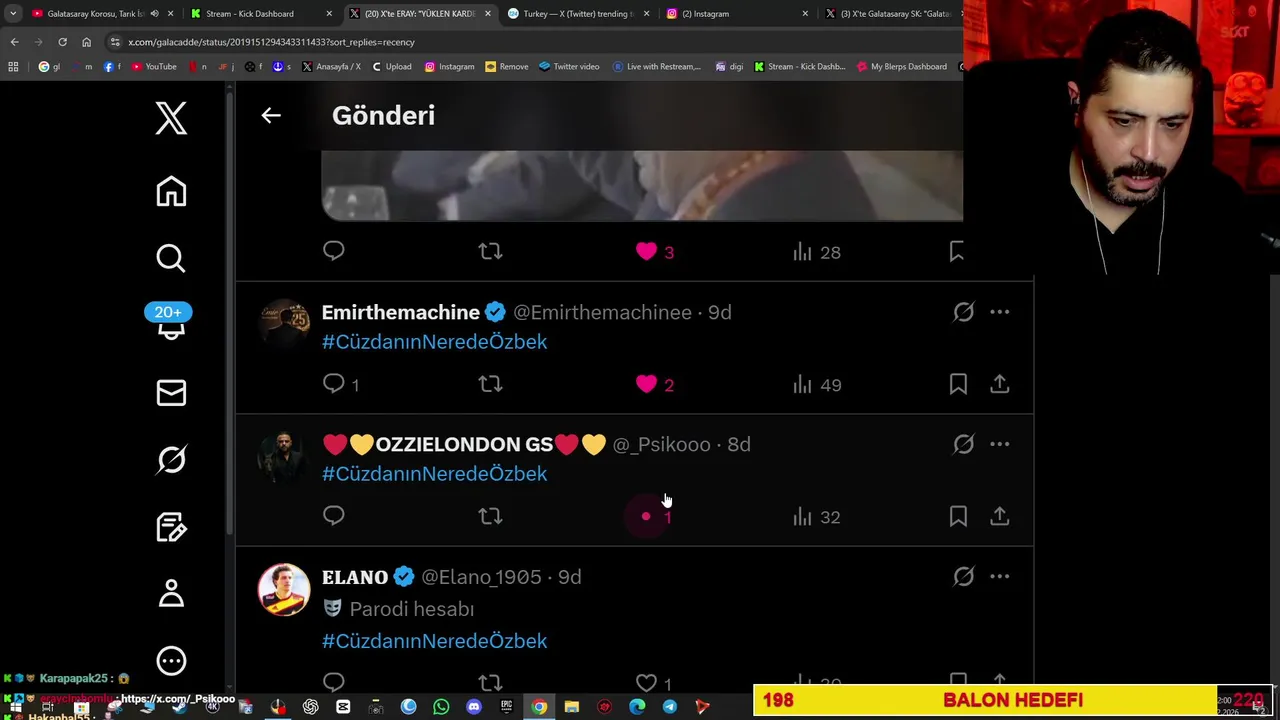Viewport: 1280px width, 720px height.
Task: Unlike Emirthemachine's post
Action: pyautogui.click(x=647, y=384)
